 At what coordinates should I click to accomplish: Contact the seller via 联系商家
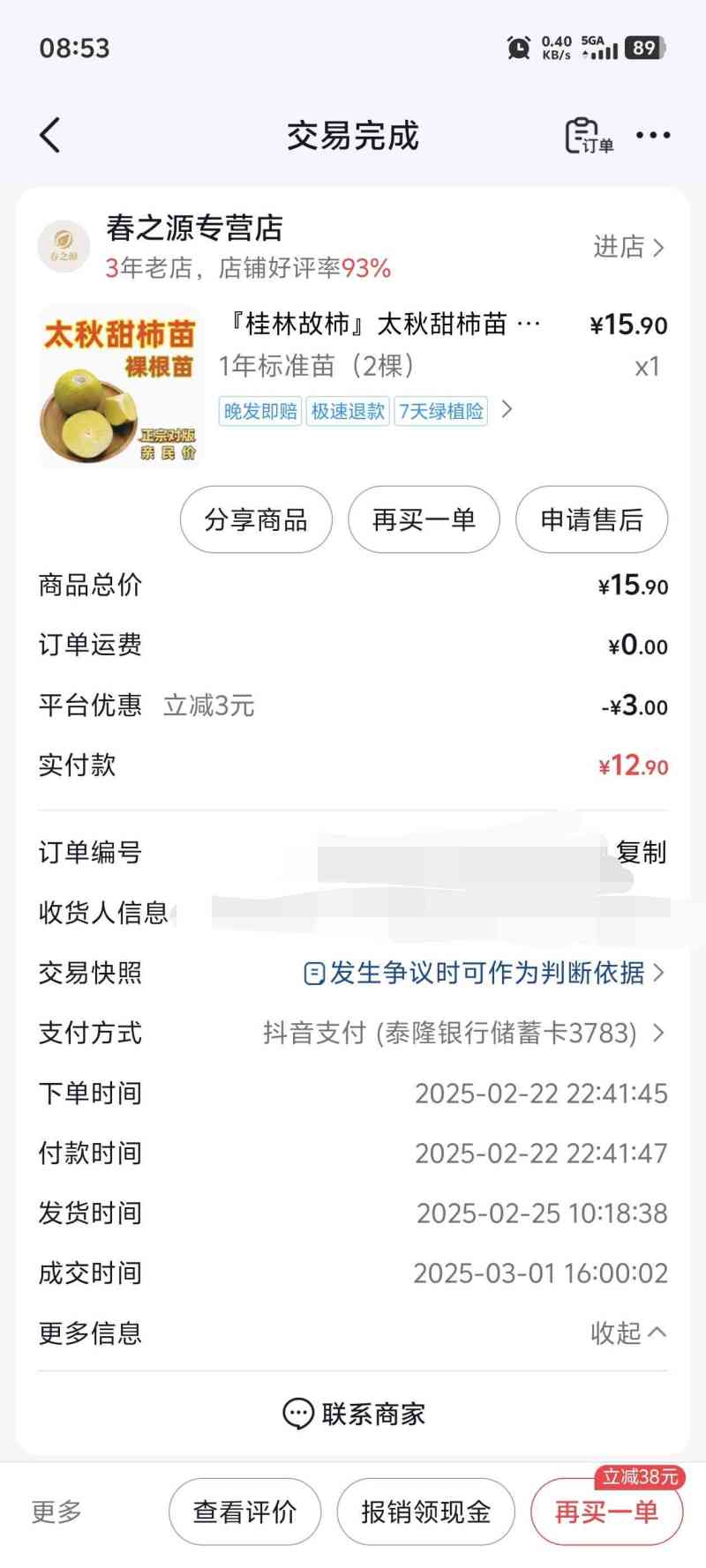click(353, 1414)
